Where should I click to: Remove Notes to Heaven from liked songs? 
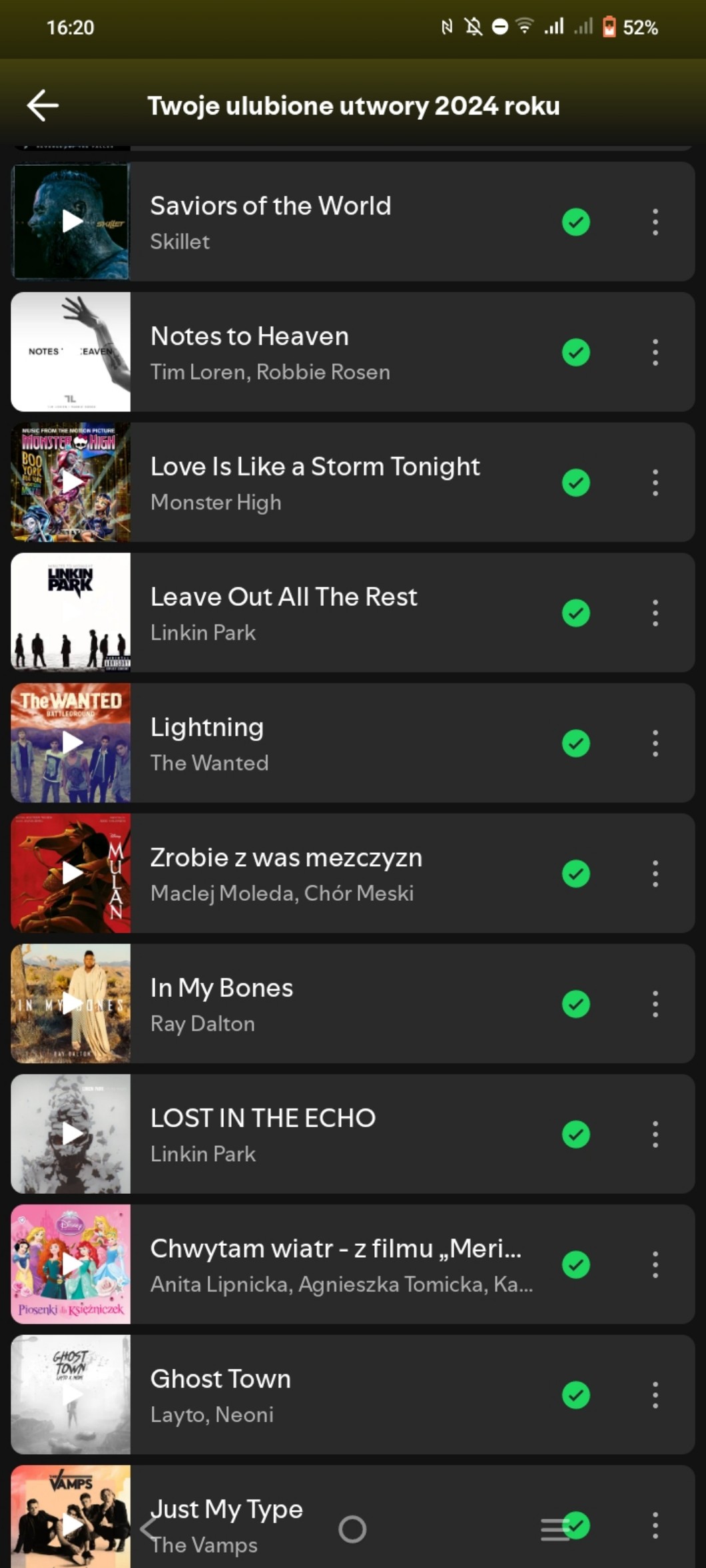coord(576,352)
